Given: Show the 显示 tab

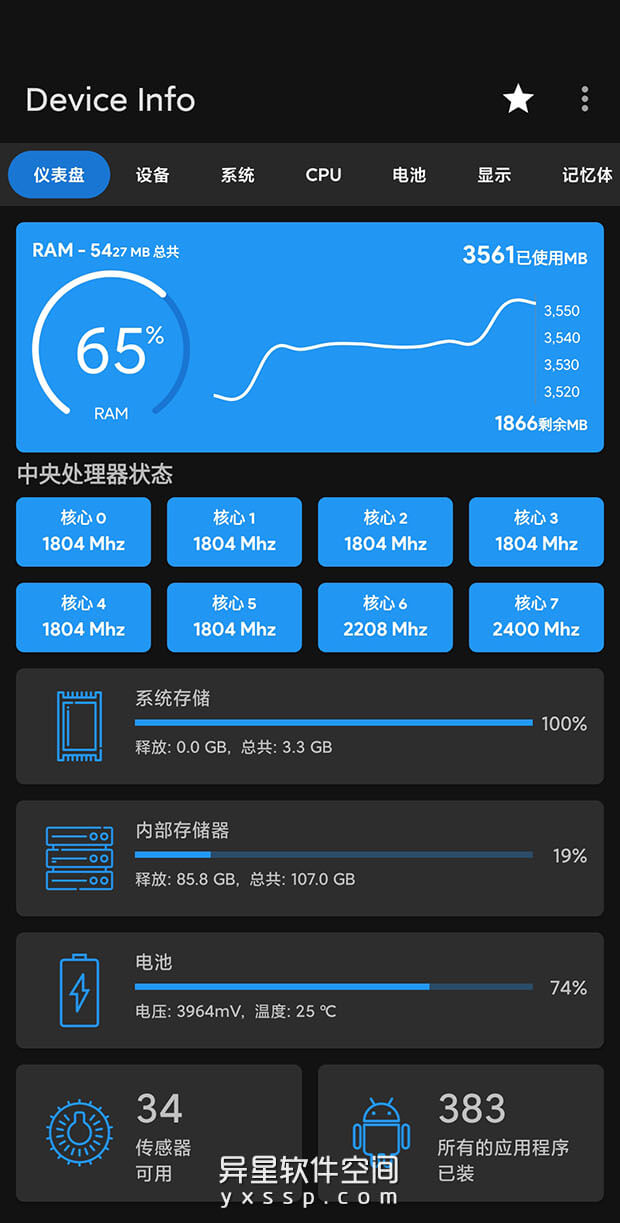Looking at the screenshot, I should 494,175.
